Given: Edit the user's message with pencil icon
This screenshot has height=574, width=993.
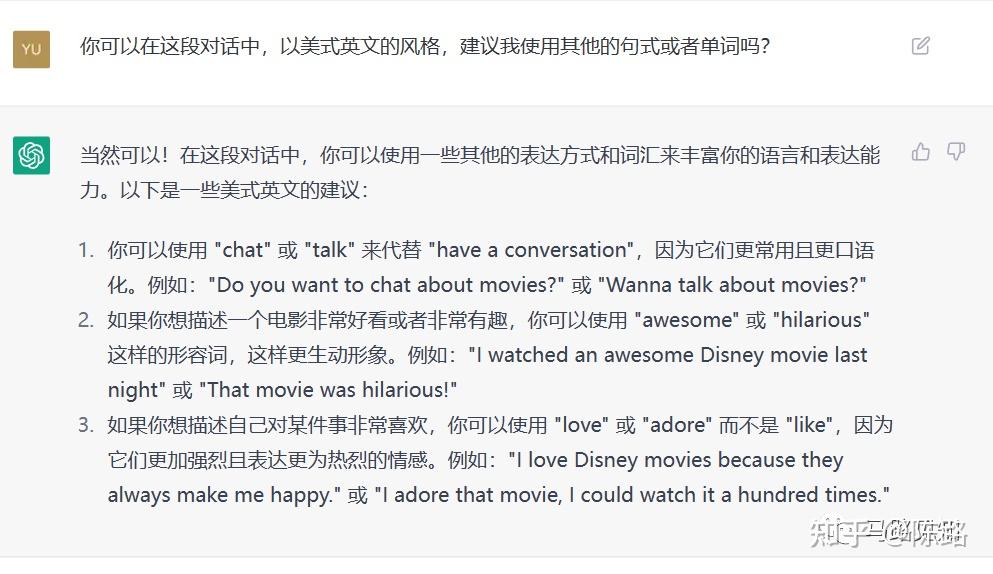Looking at the screenshot, I should pos(921,46).
